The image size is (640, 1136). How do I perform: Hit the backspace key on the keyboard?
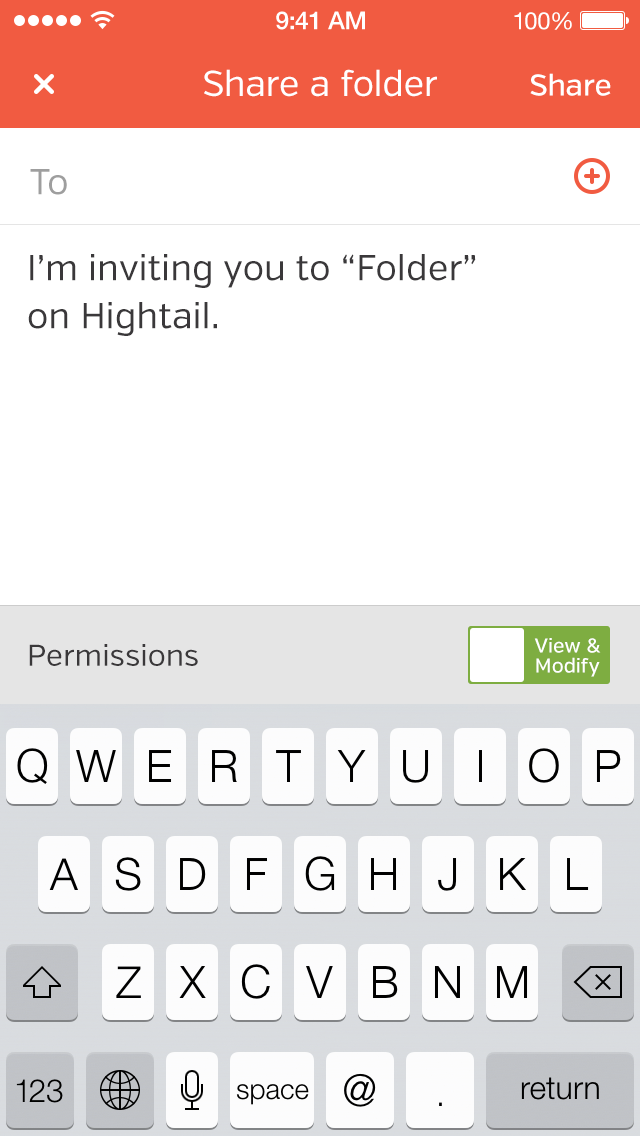coord(598,983)
